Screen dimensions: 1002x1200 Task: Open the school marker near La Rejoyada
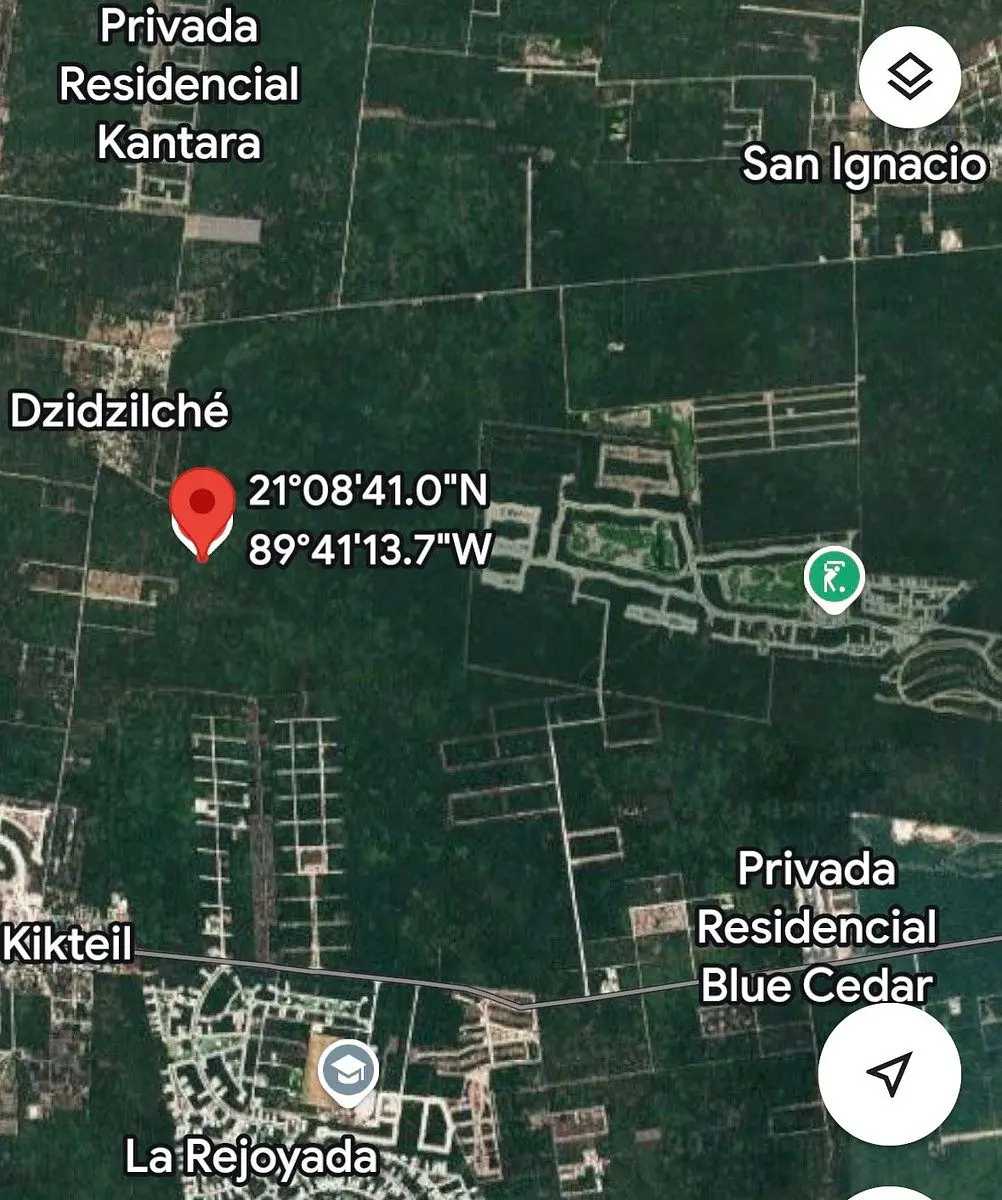pos(348,1072)
